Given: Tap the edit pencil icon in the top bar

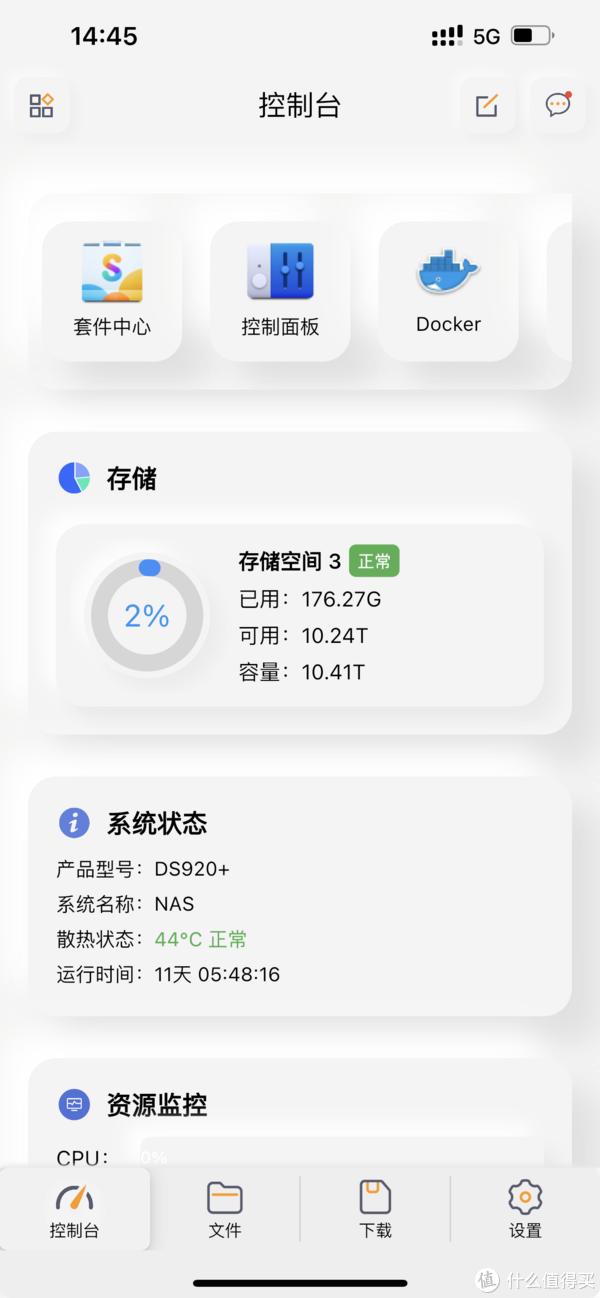Looking at the screenshot, I should point(487,105).
